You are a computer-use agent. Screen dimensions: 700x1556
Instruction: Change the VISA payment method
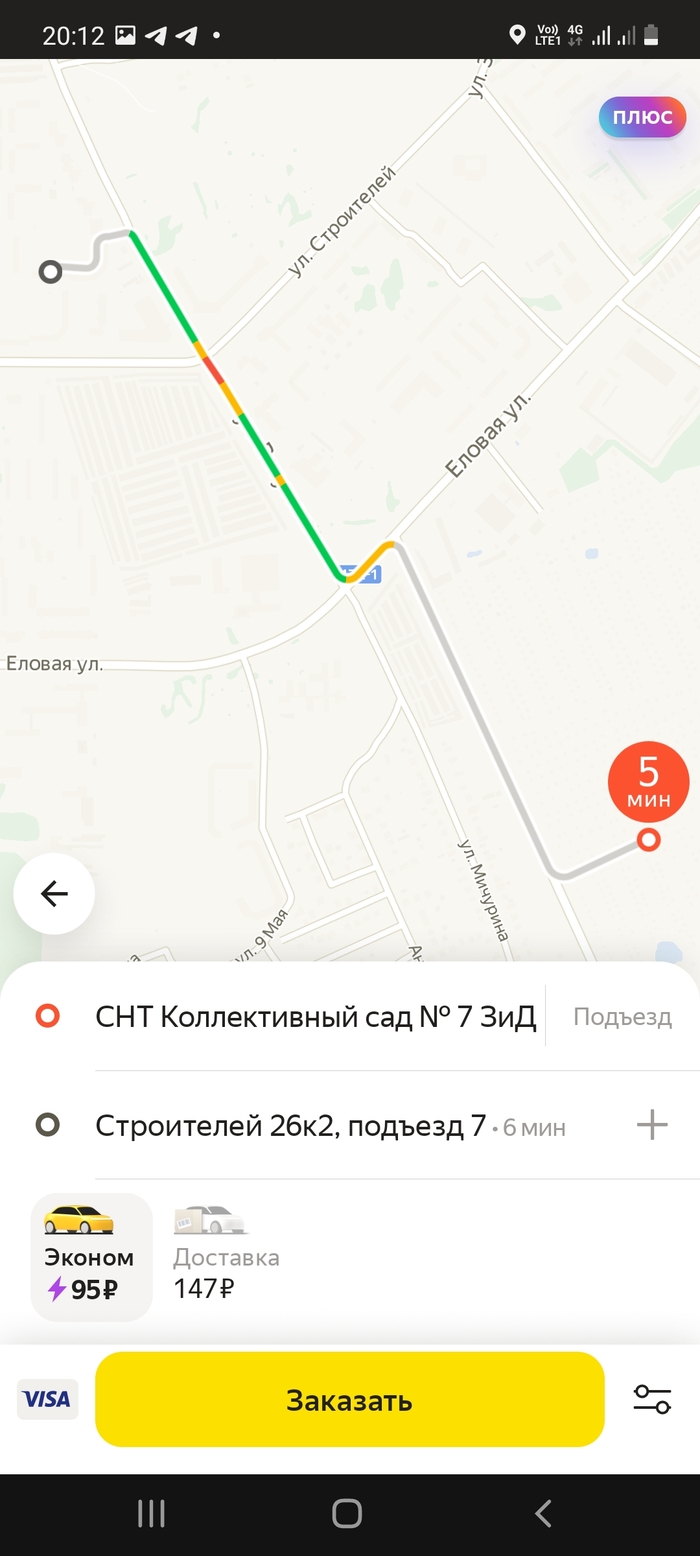[47, 1399]
